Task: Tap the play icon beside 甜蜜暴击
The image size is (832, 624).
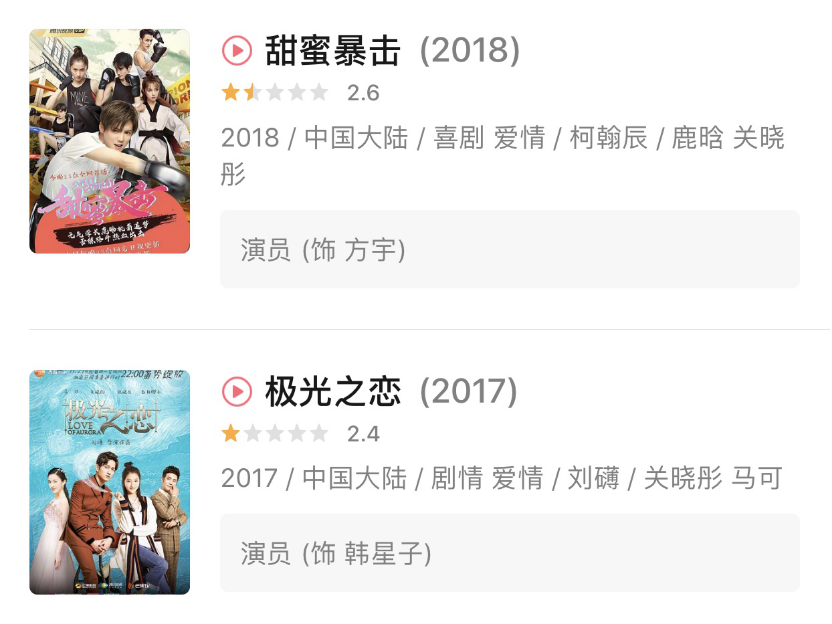Action: 237,50
